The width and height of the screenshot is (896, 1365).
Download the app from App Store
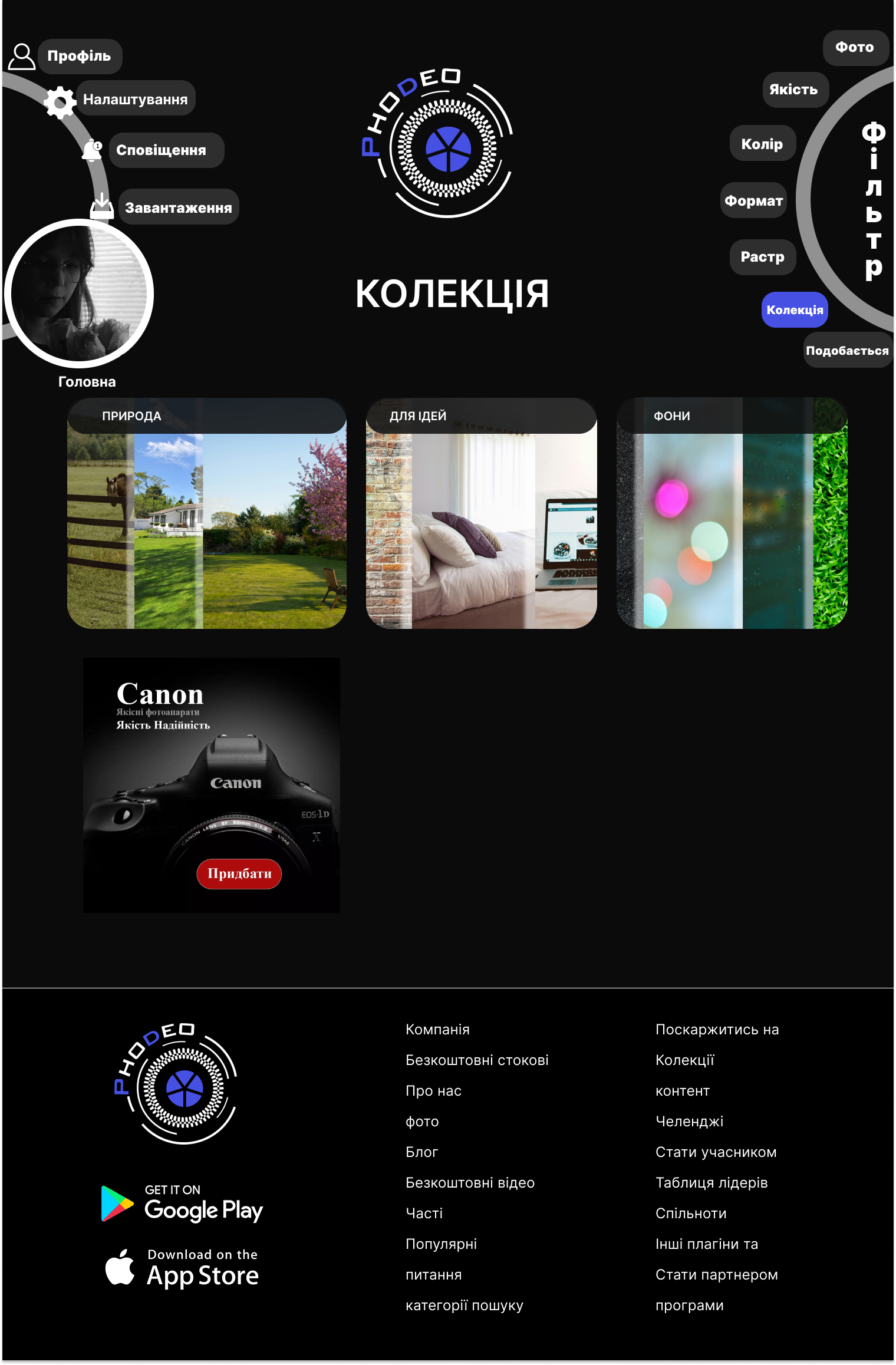[x=182, y=1267]
